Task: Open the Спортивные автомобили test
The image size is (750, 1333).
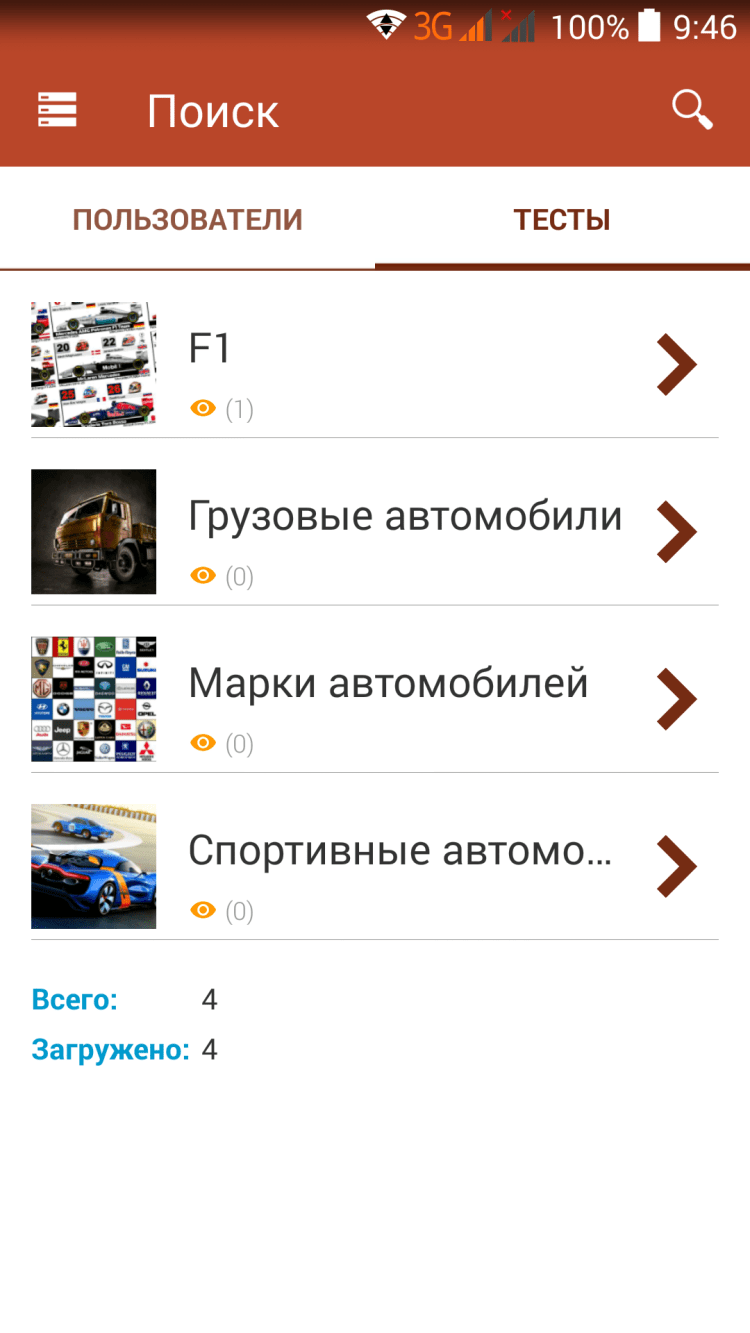Action: click(375, 866)
